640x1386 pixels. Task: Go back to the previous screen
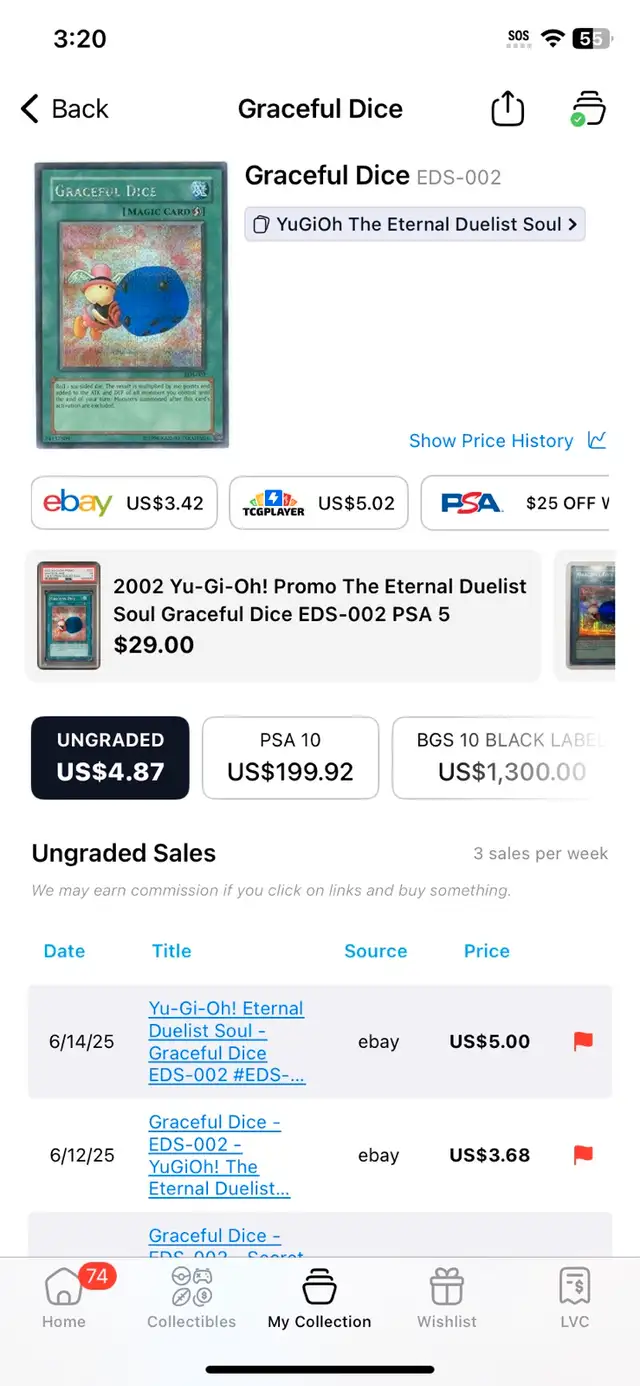point(64,109)
